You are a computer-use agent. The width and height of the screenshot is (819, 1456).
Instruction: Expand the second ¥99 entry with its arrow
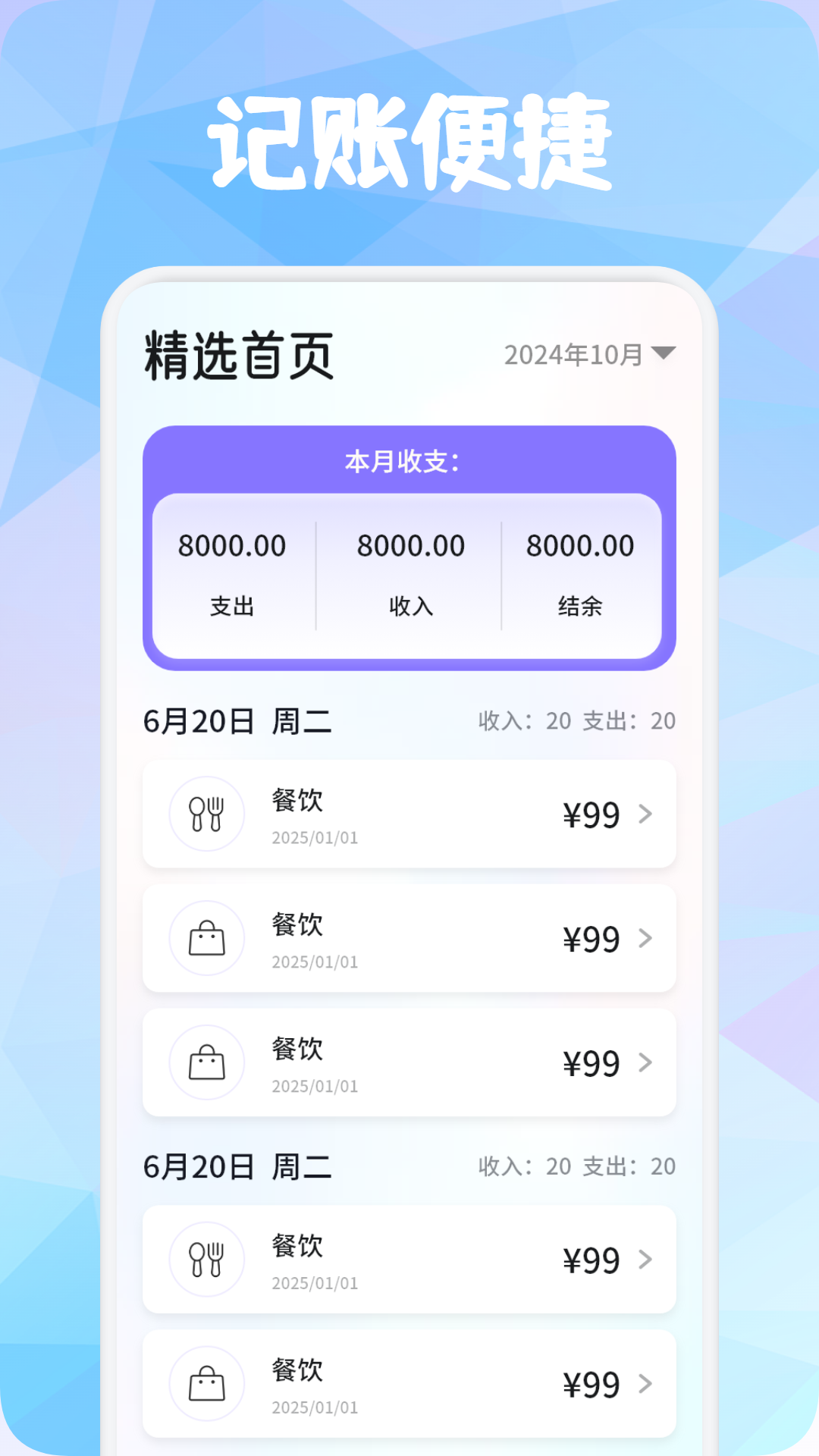point(646,938)
